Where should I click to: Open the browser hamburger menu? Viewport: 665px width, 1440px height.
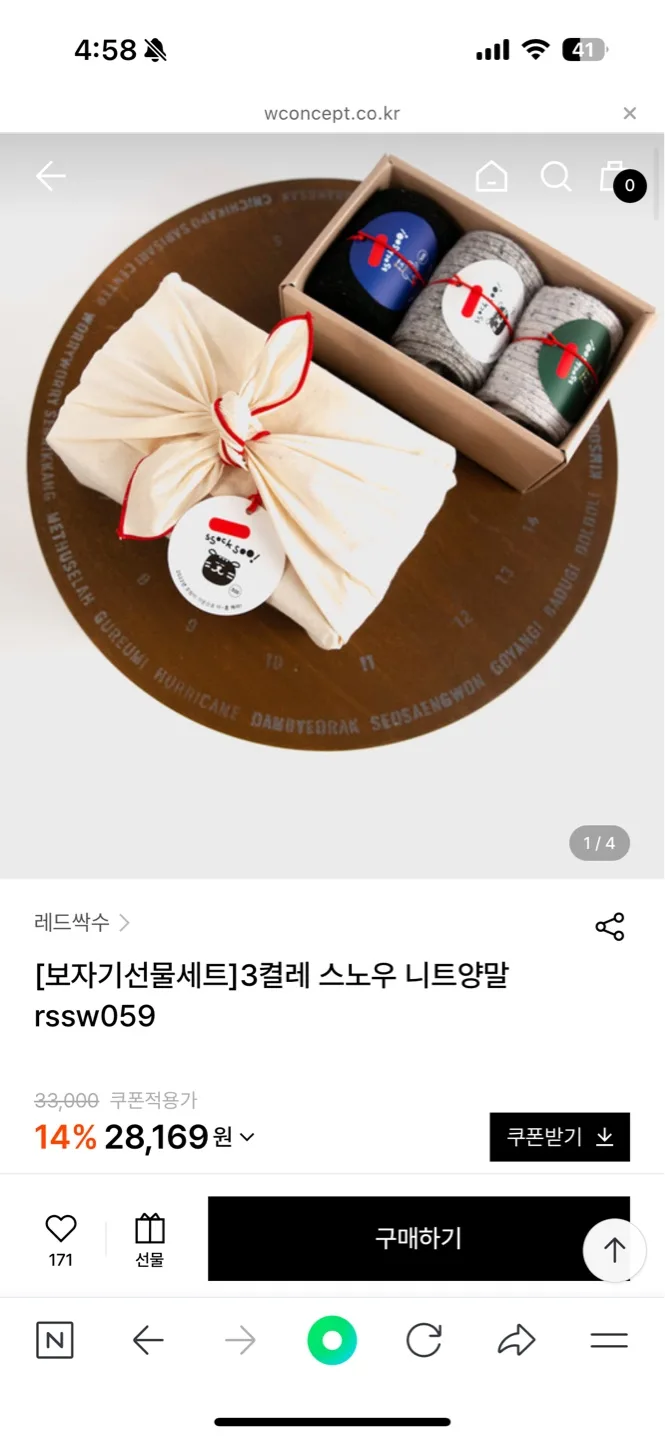tap(608, 1340)
